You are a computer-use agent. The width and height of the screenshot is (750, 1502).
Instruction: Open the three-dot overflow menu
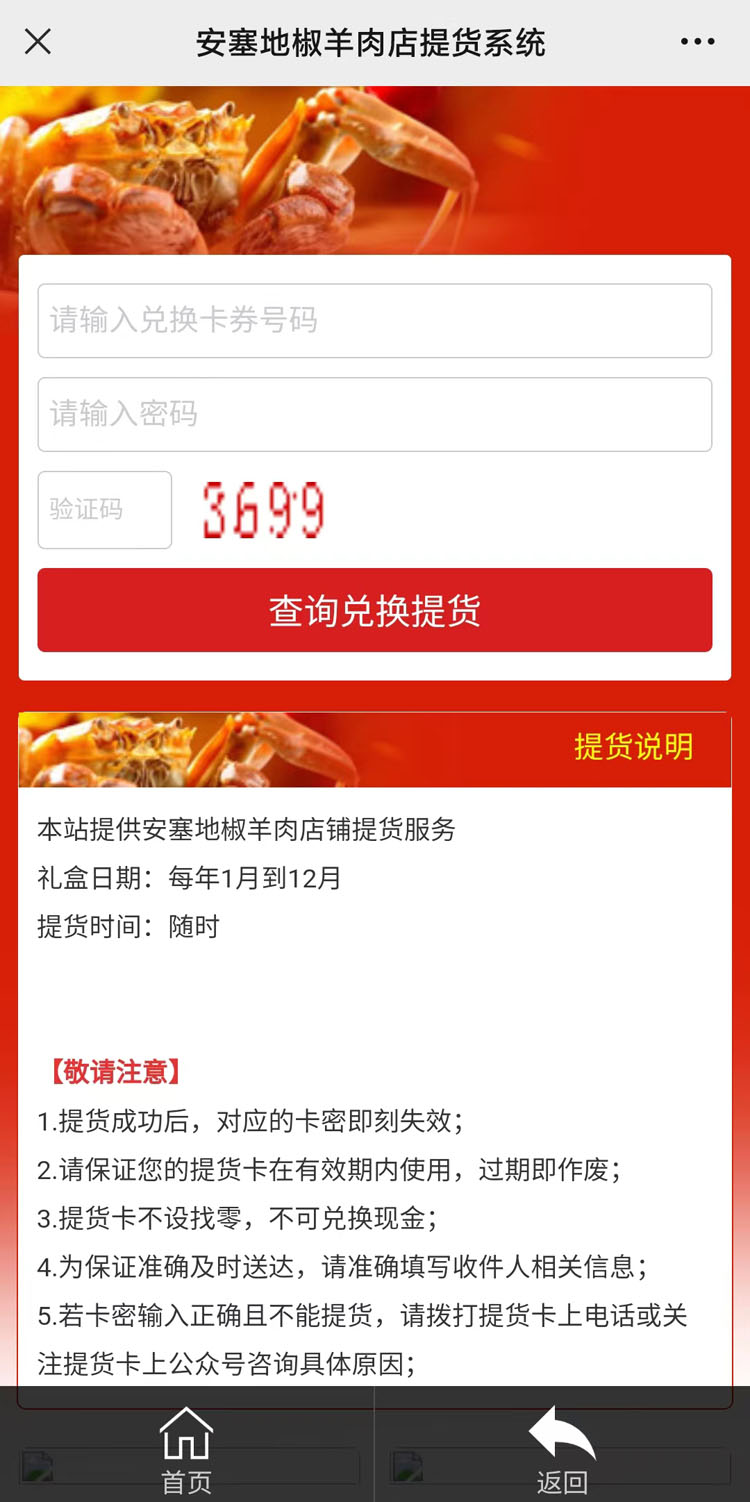tap(697, 42)
